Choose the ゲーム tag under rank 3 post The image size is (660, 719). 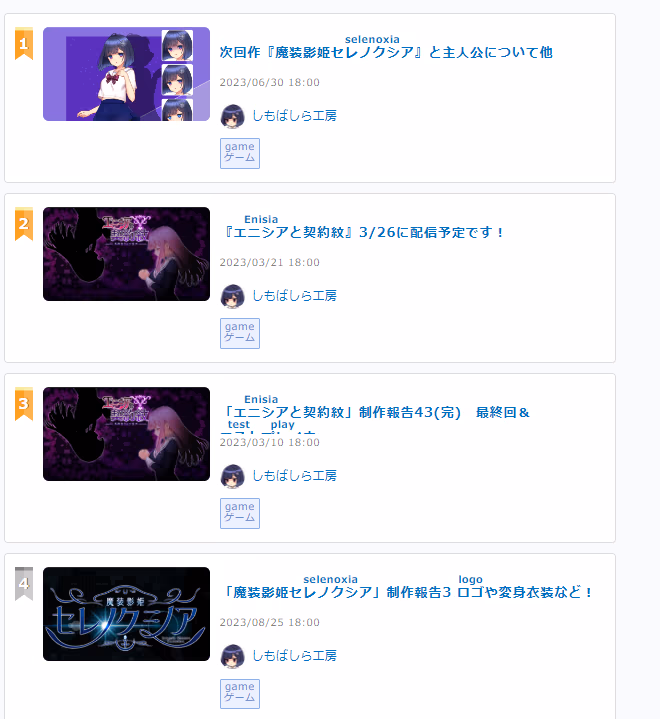point(239,513)
